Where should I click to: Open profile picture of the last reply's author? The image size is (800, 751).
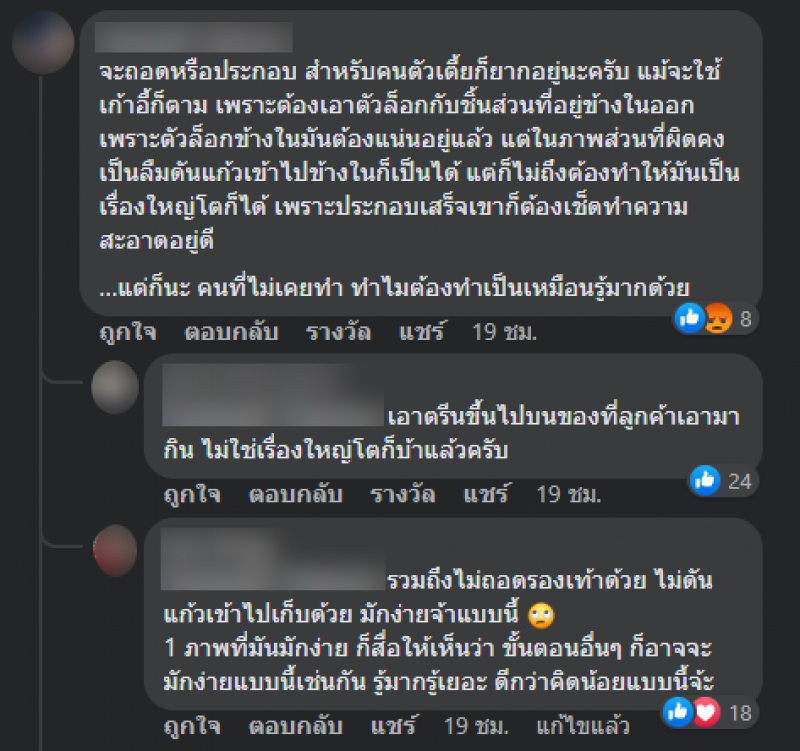click(x=114, y=549)
